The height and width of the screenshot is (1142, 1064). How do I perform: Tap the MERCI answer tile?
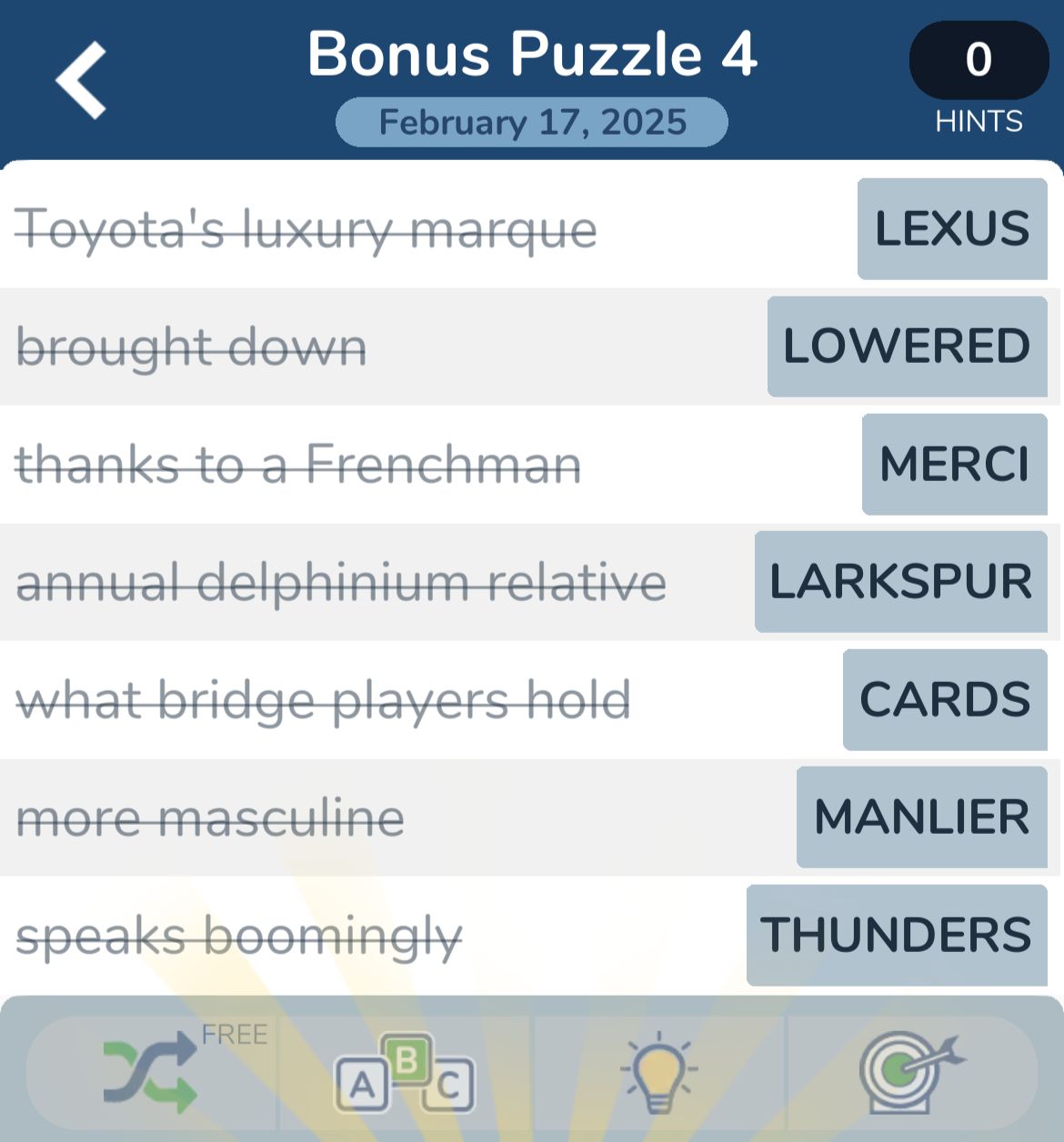pos(954,464)
